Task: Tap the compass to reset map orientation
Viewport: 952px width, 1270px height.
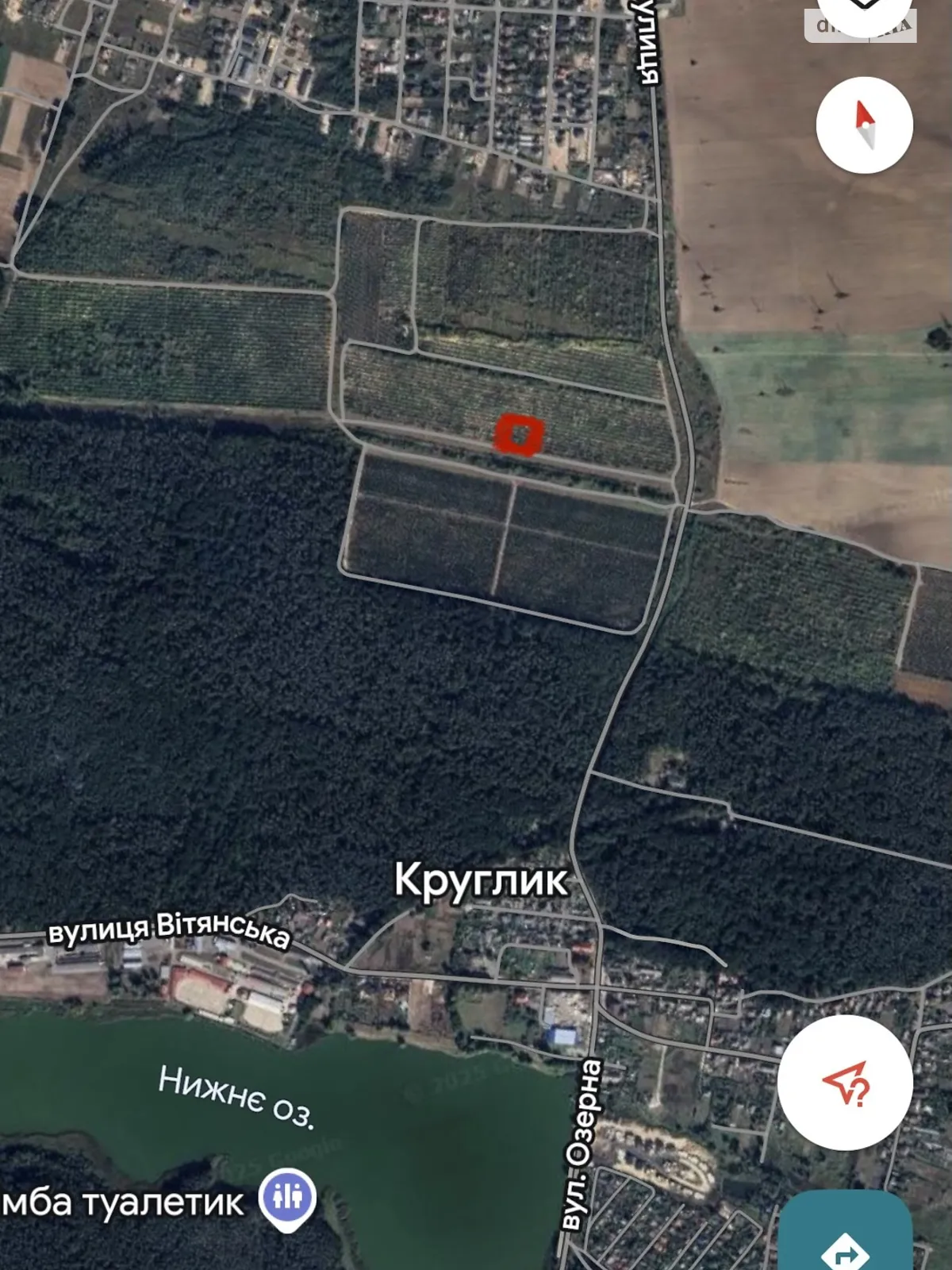Action: pyautogui.click(x=865, y=125)
